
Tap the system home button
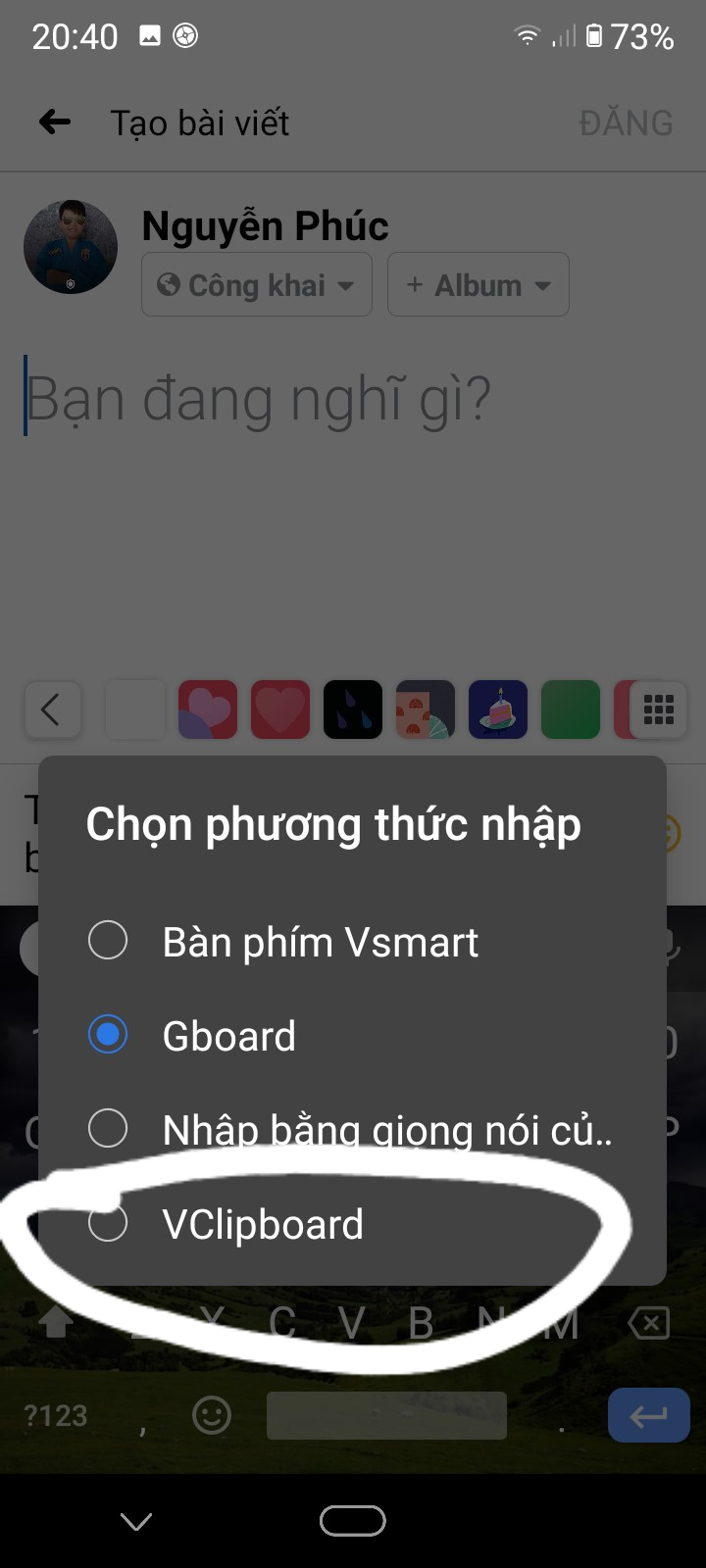click(353, 1521)
